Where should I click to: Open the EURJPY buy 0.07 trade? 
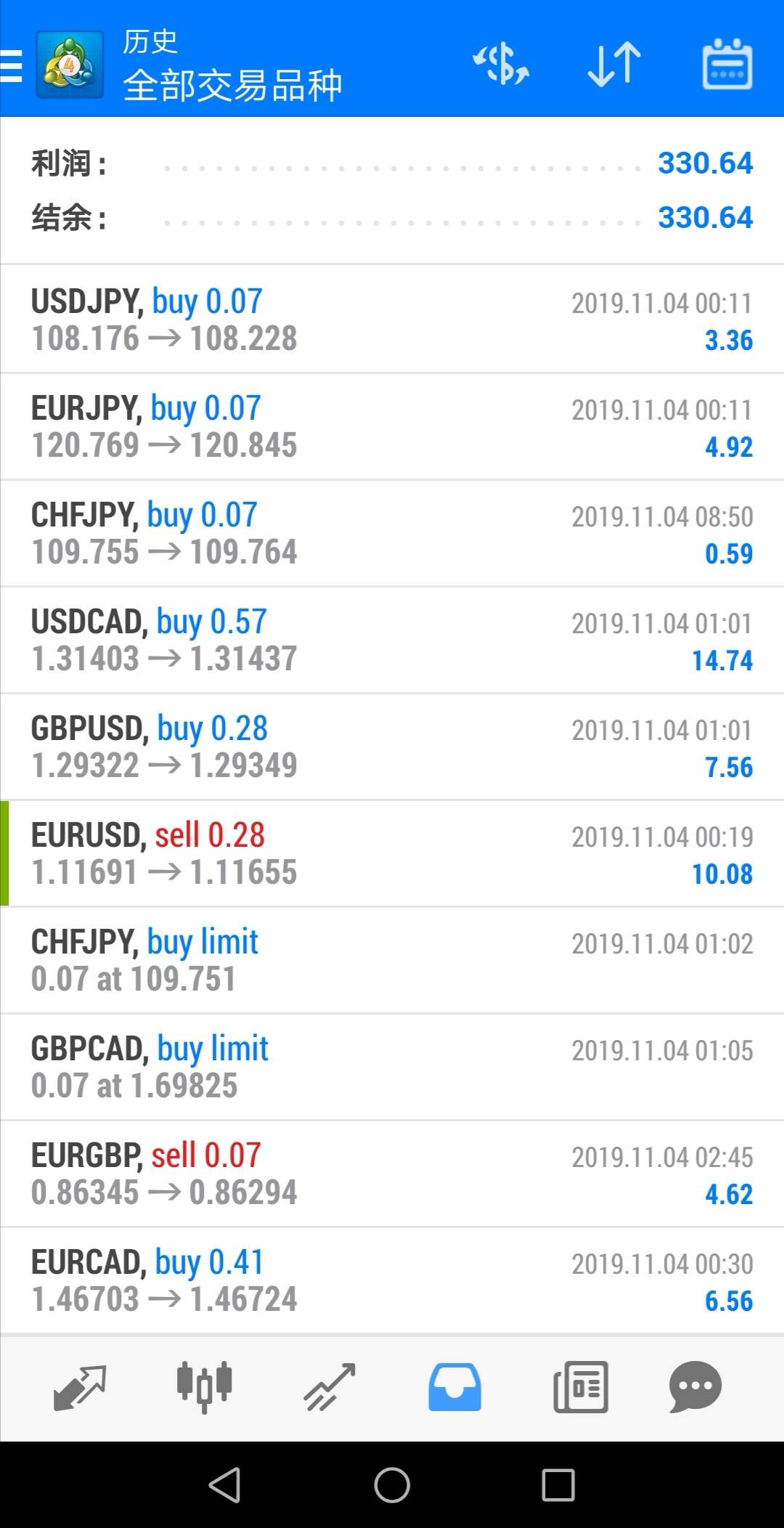(x=392, y=426)
